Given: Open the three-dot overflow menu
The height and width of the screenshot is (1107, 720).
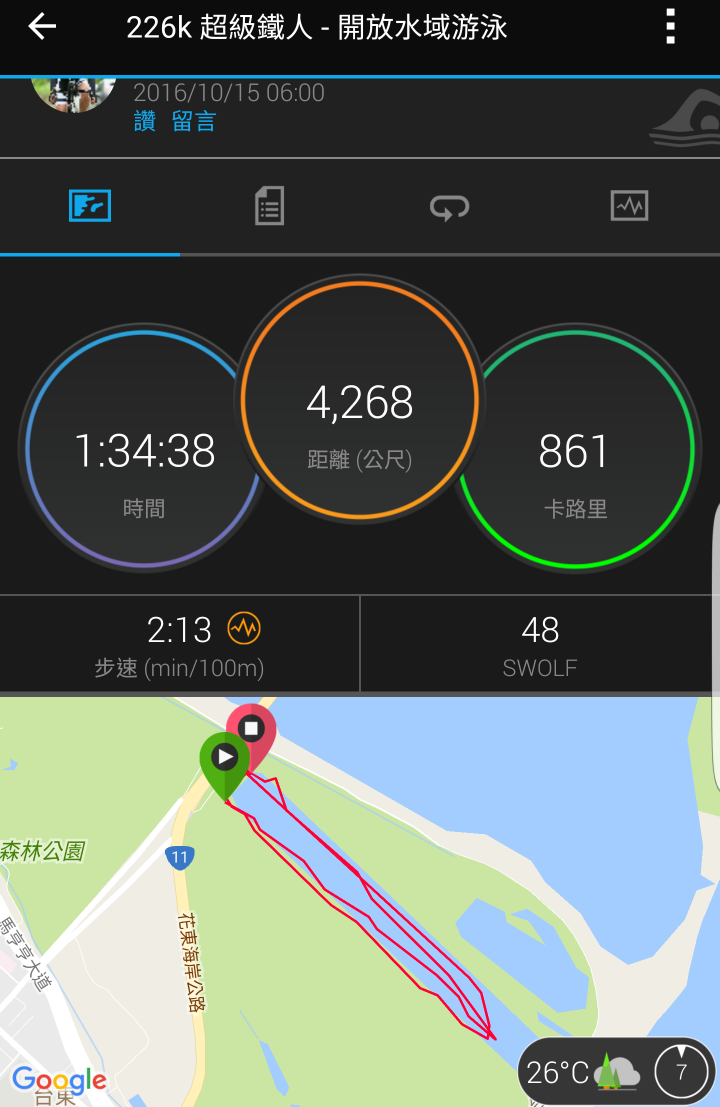Looking at the screenshot, I should 671,27.
